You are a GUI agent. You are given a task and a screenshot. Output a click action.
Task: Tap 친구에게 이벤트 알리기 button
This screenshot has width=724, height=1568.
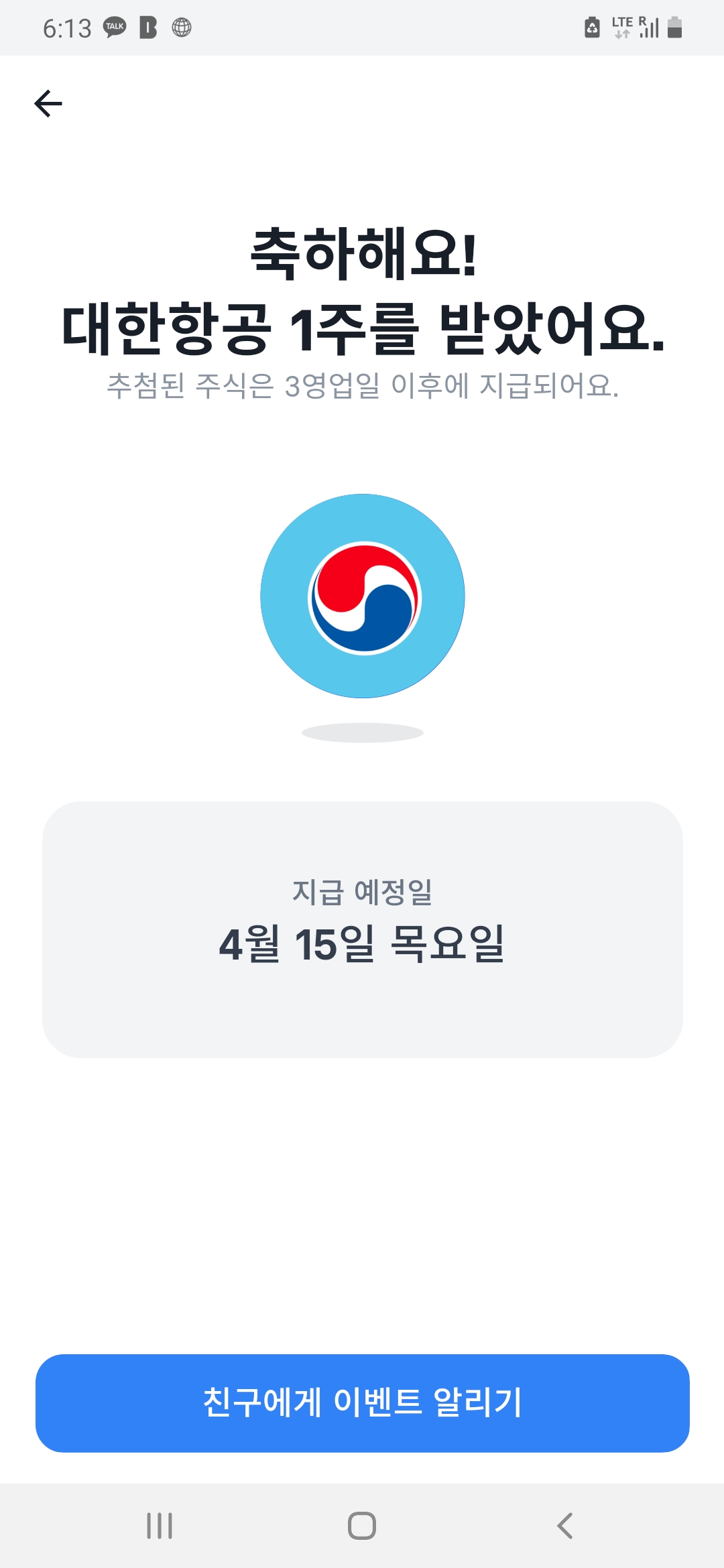coord(362,1402)
